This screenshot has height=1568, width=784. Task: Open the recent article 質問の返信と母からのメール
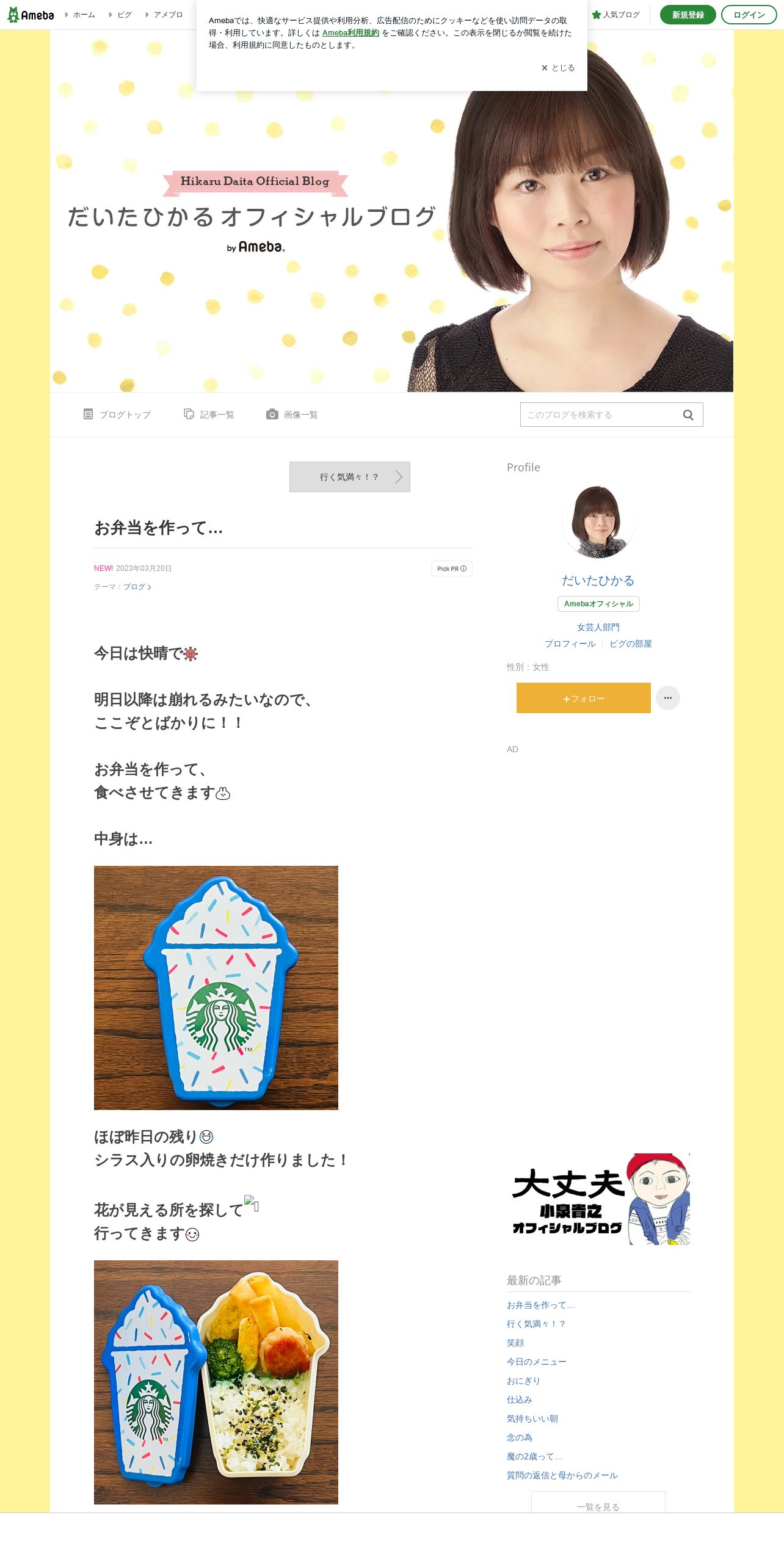click(x=562, y=1475)
